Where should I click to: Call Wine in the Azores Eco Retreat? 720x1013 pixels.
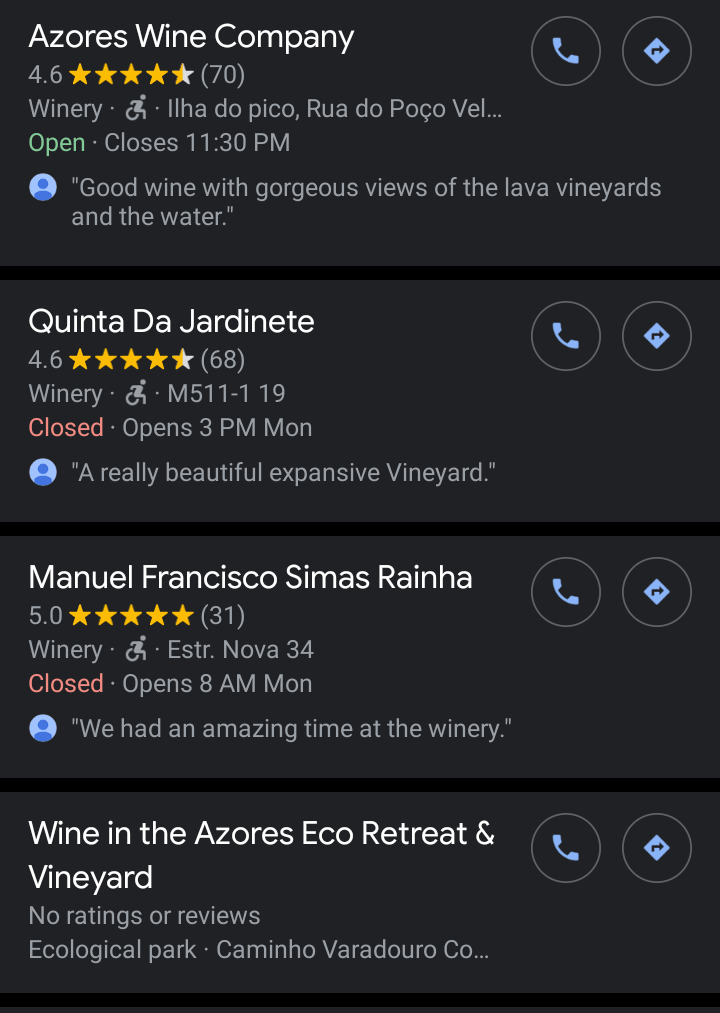click(565, 848)
